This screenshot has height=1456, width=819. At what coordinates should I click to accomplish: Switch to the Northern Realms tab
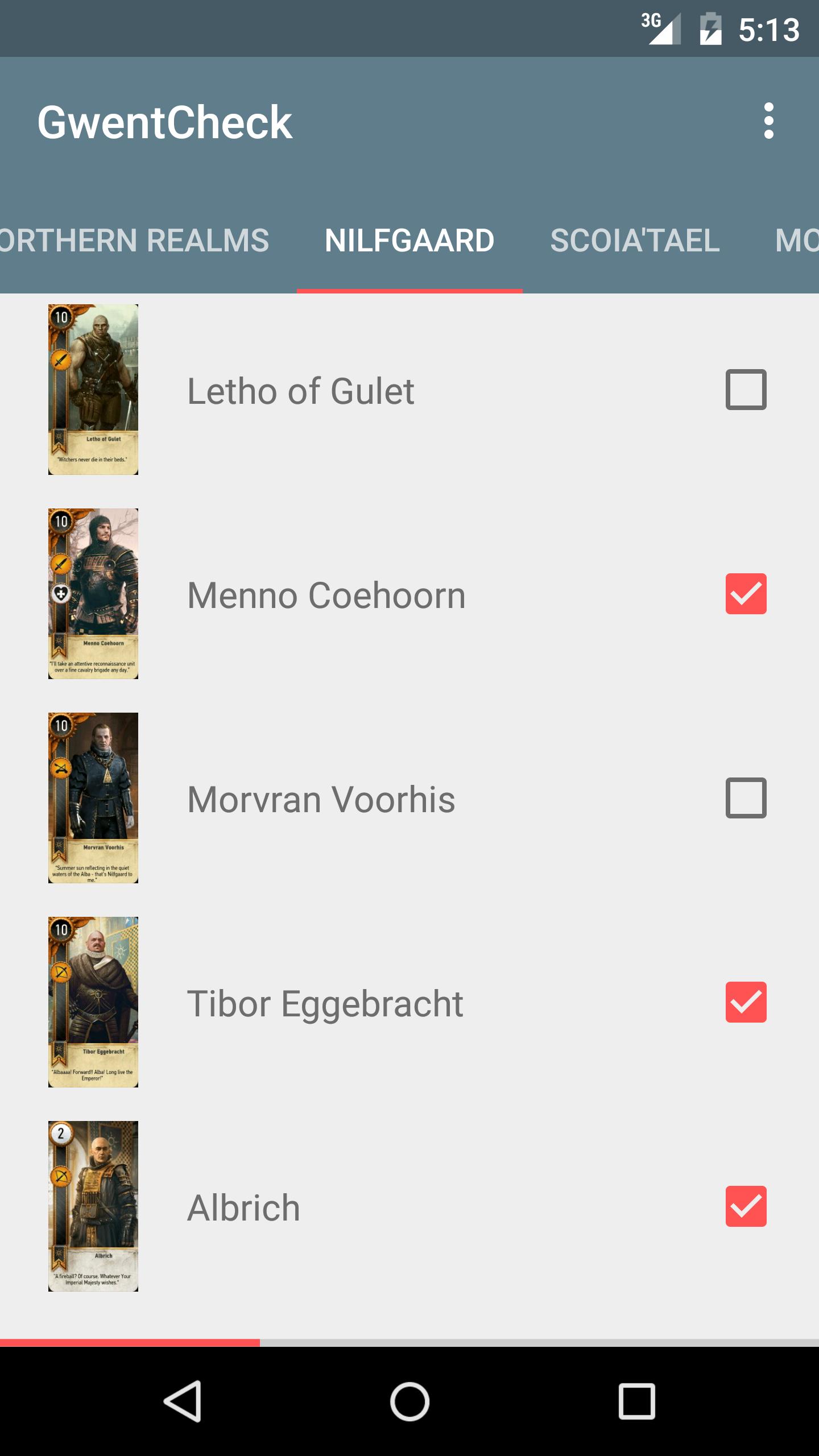pos(134,240)
